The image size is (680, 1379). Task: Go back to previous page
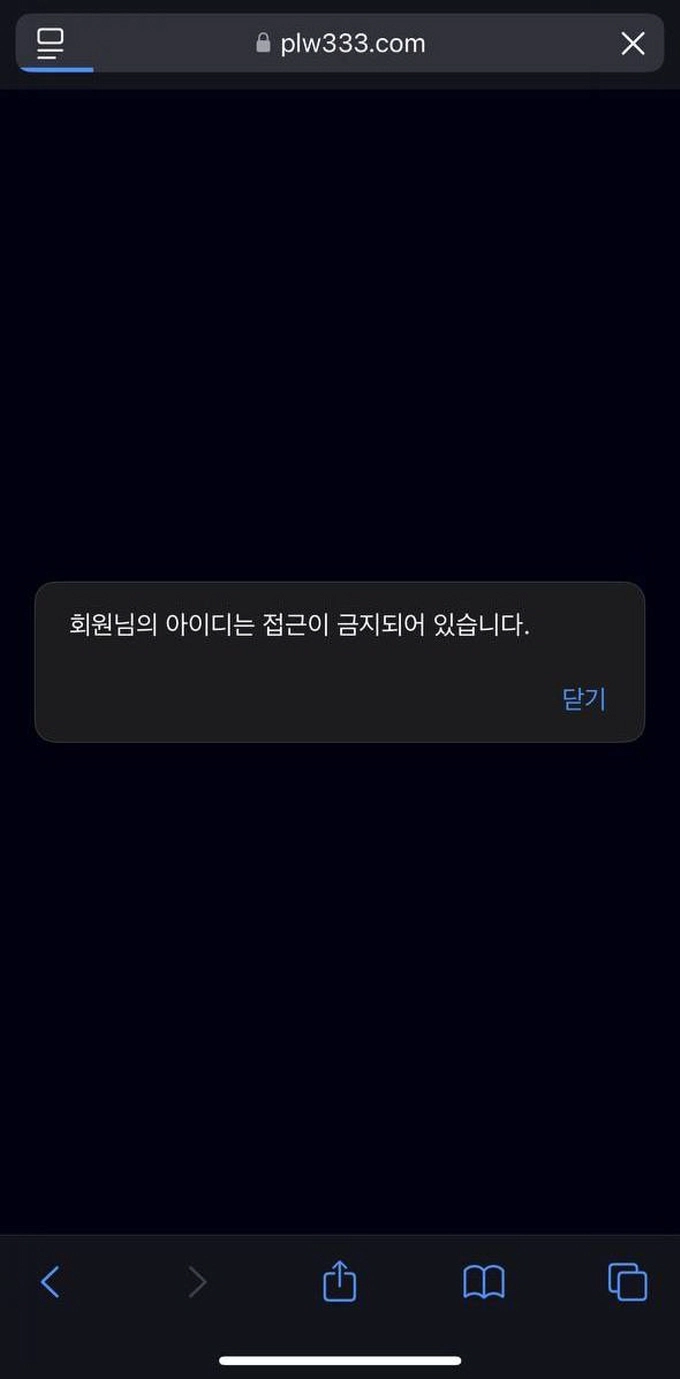[50, 1281]
